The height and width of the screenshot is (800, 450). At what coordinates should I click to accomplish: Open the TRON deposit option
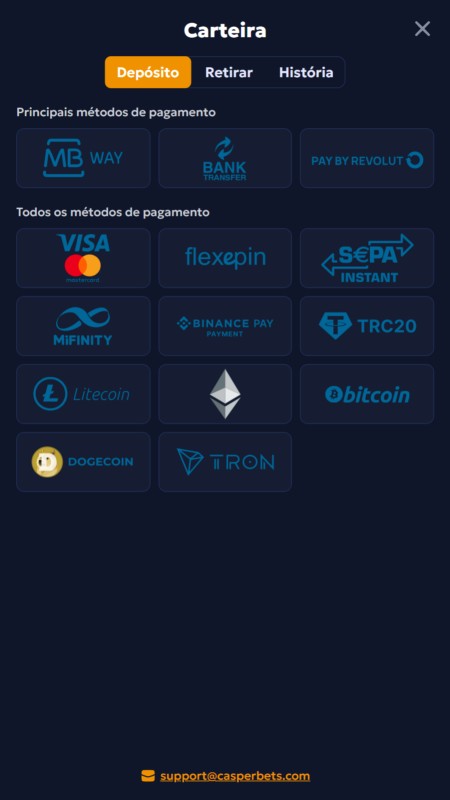(x=225, y=462)
